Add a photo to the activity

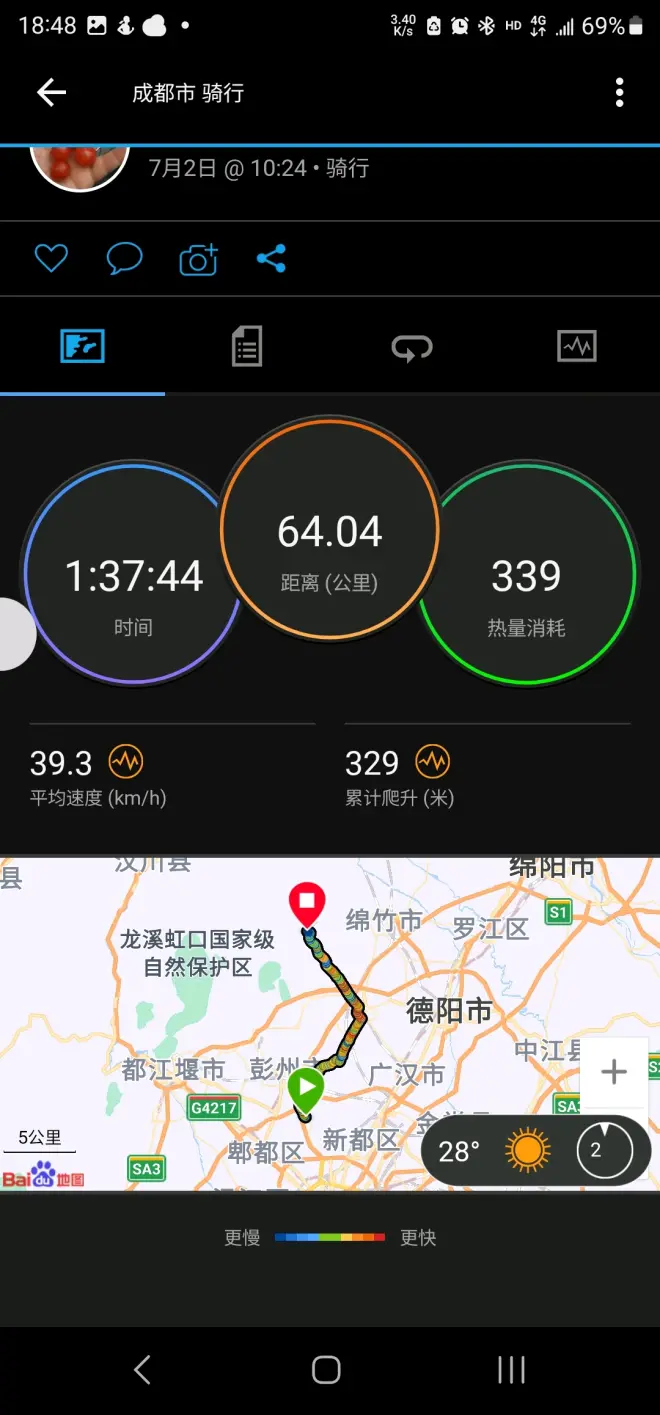[198, 260]
